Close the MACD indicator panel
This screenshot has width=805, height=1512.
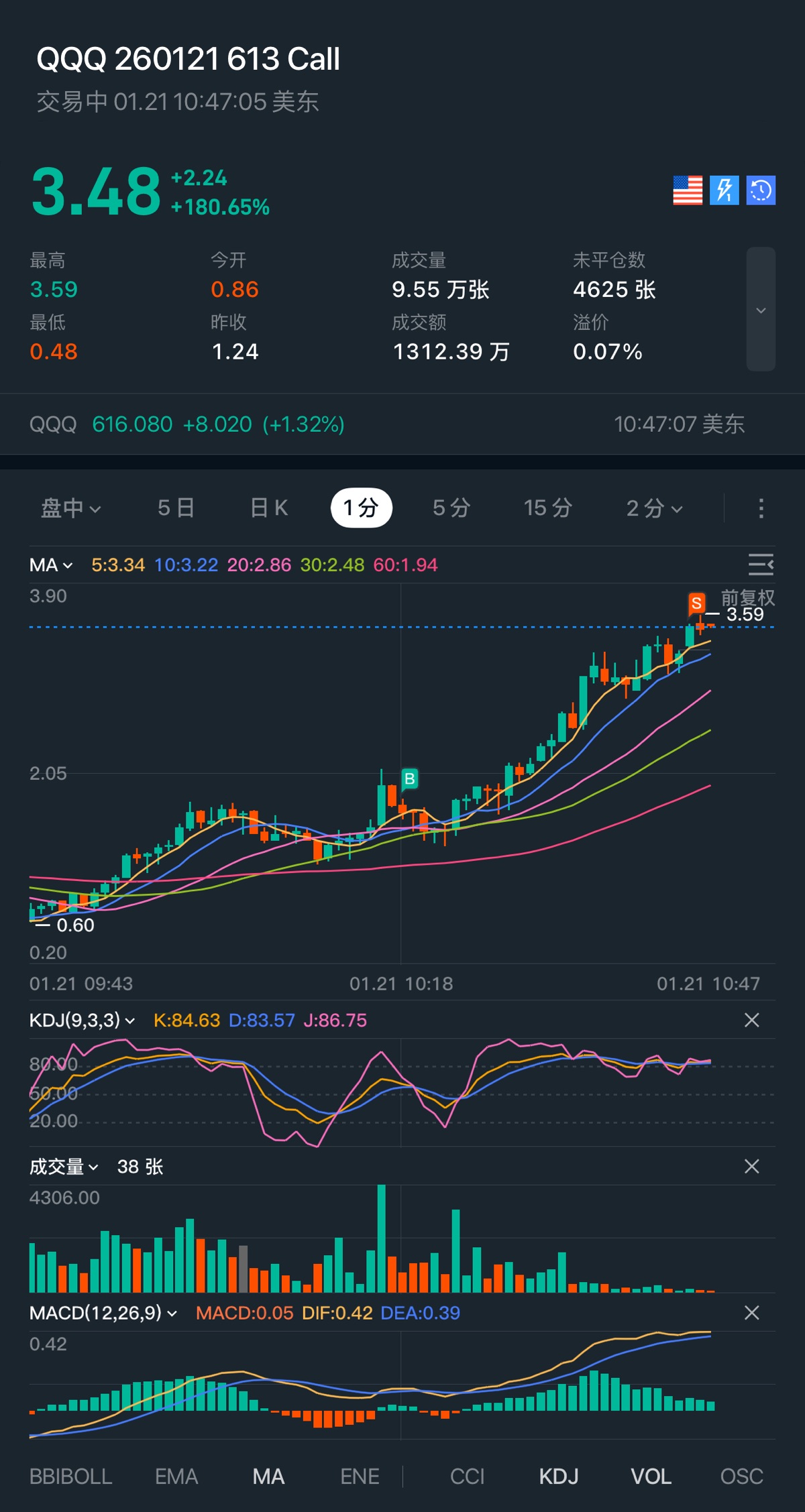click(x=752, y=1313)
